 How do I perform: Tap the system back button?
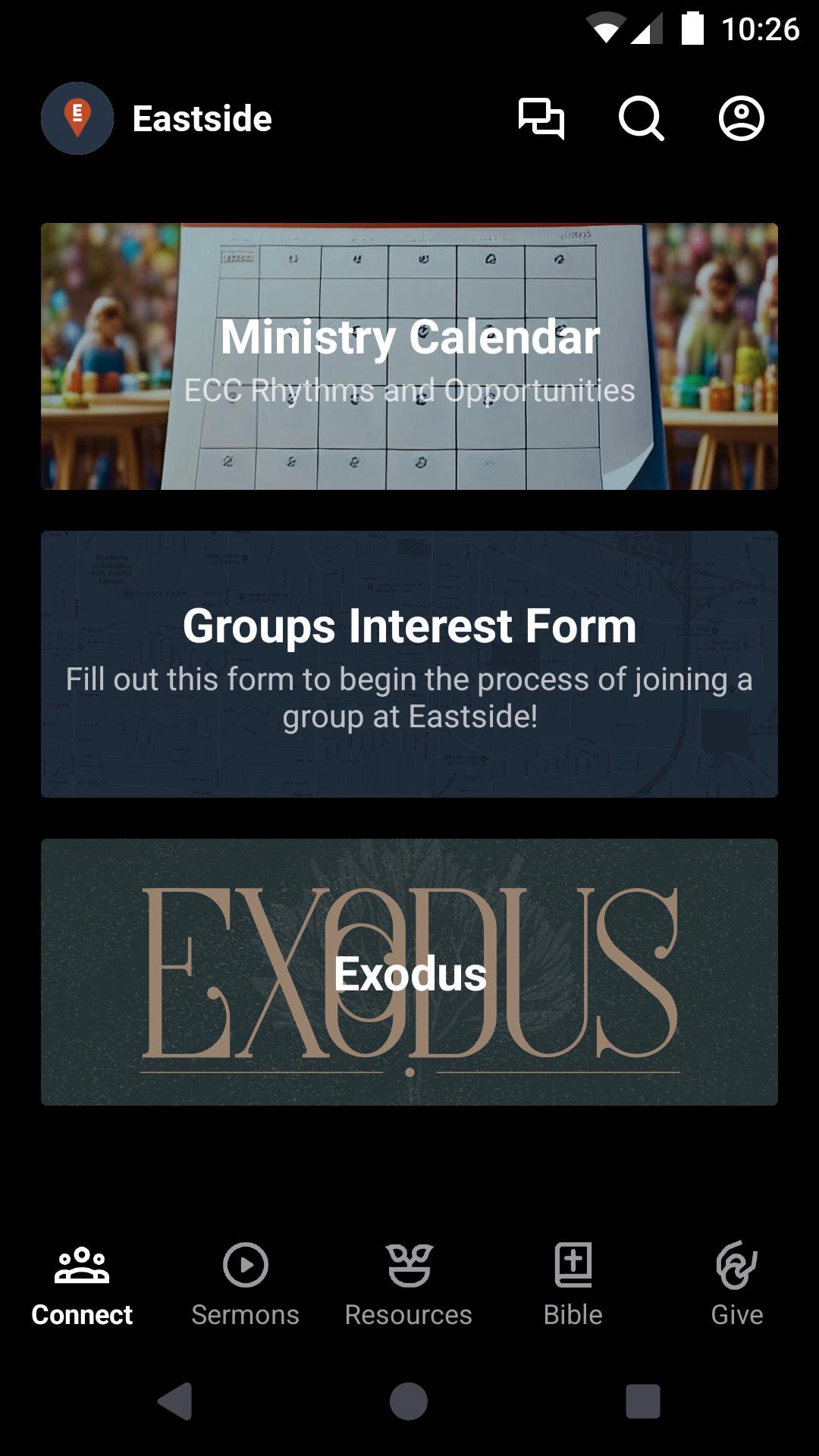(175, 1401)
